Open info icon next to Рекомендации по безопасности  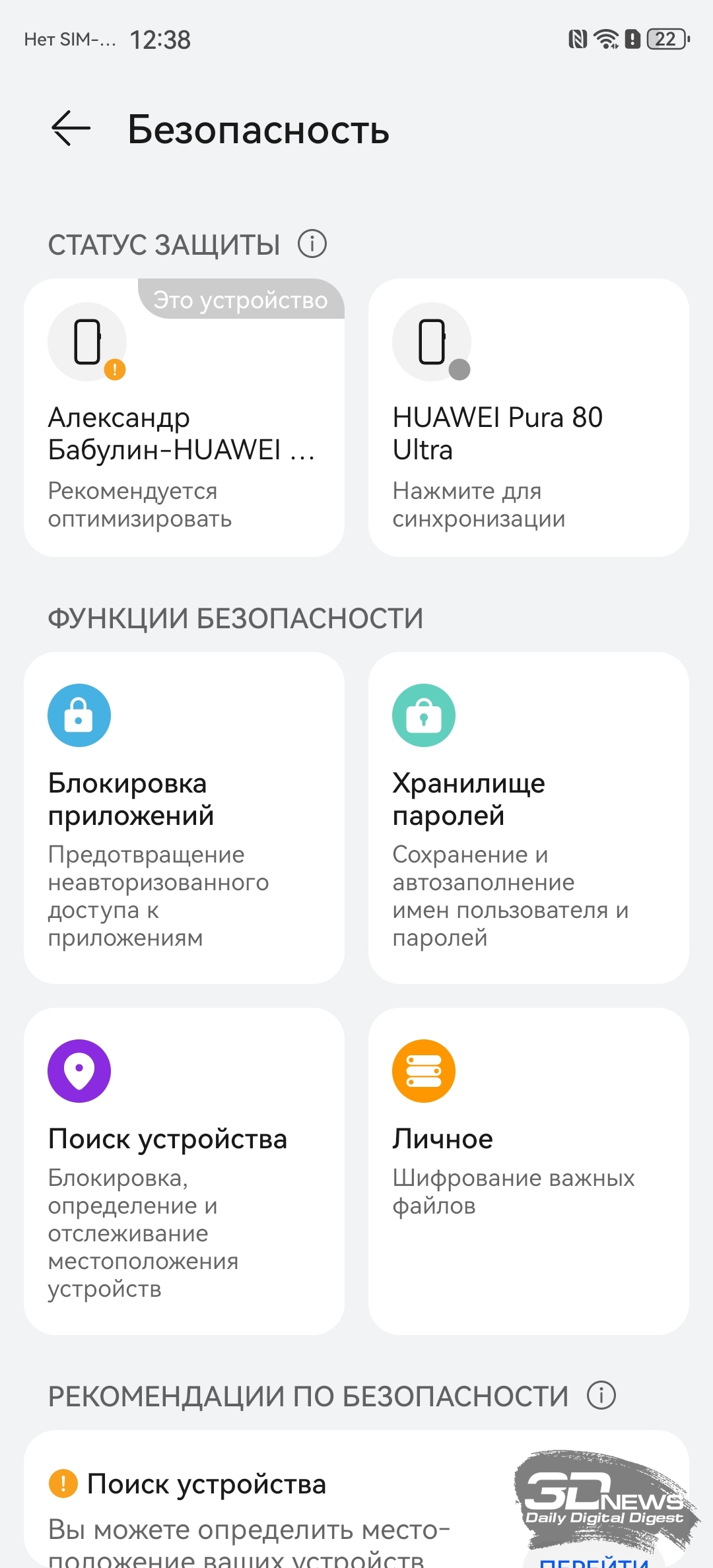pyautogui.click(x=601, y=1395)
